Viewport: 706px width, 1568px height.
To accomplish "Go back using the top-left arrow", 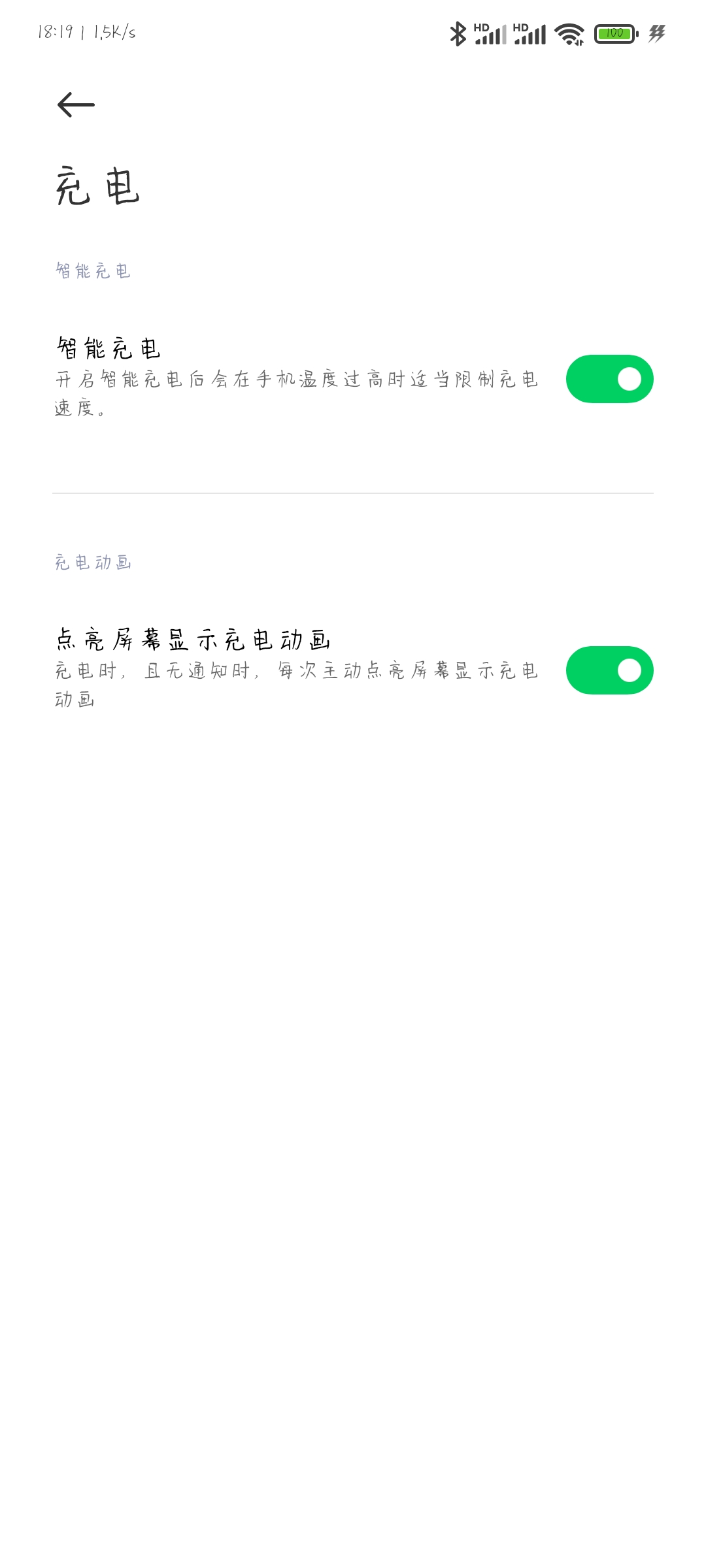I will pyautogui.click(x=76, y=105).
